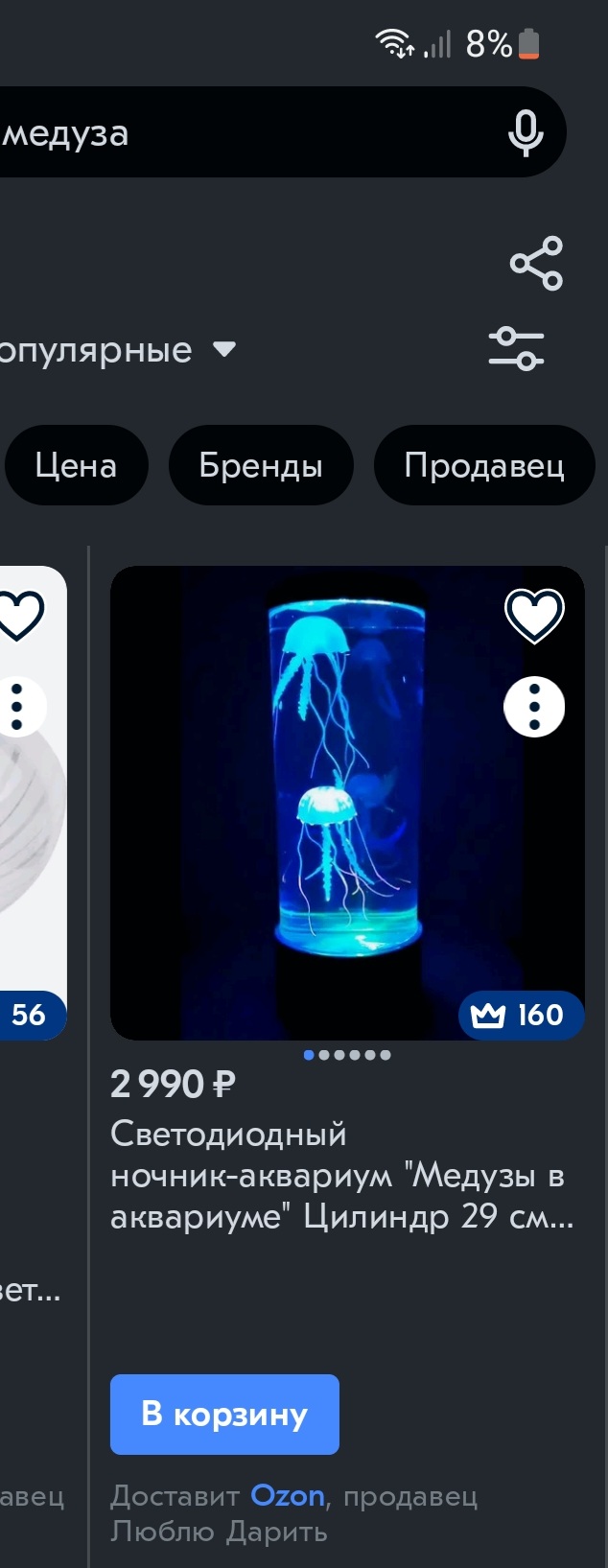Filter by Продавец chip
The width and height of the screenshot is (608, 1568).
pyautogui.click(x=483, y=465)
